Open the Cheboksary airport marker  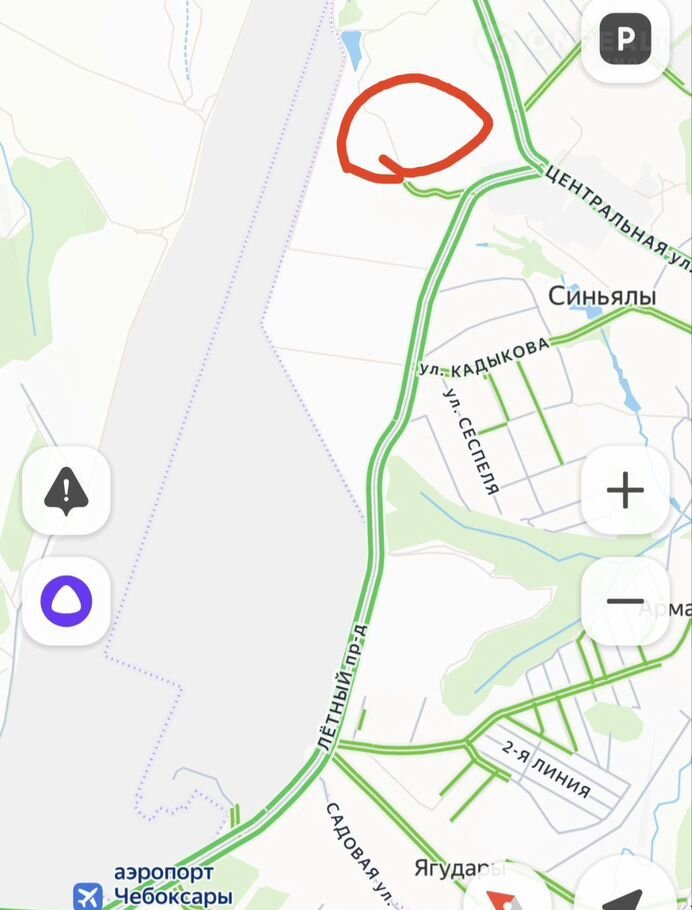click(x=88, y=893)
